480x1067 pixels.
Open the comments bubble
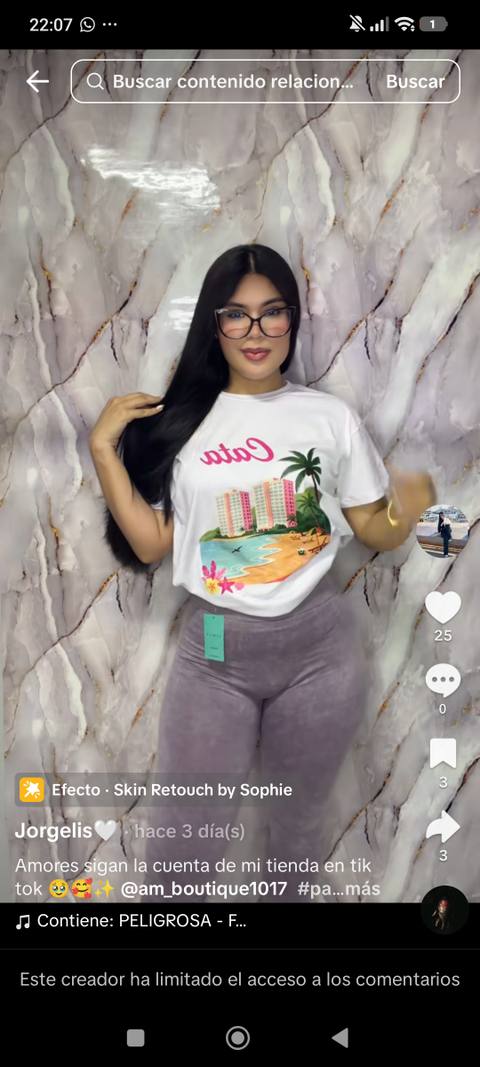(443, 680)
